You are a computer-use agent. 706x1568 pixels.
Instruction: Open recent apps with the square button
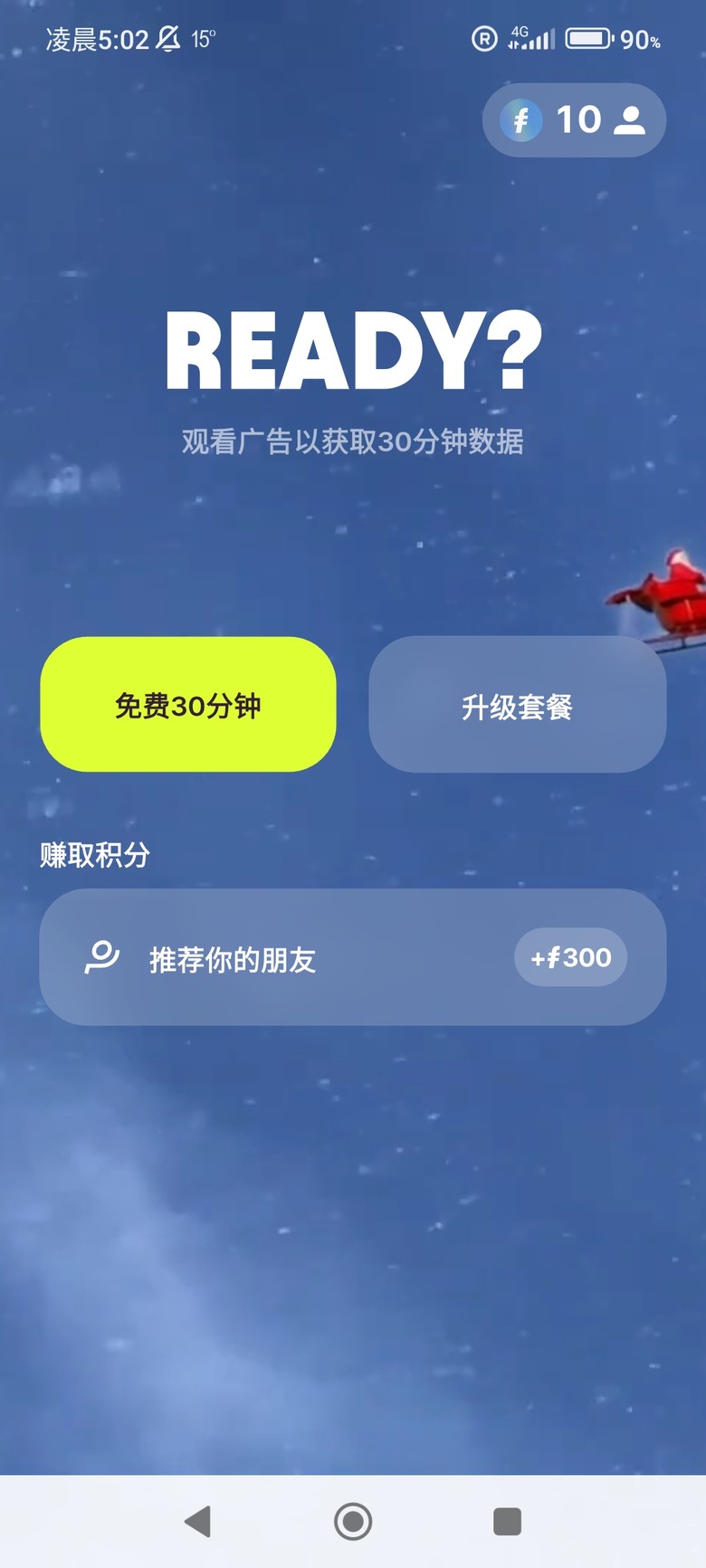[507, 1521]
